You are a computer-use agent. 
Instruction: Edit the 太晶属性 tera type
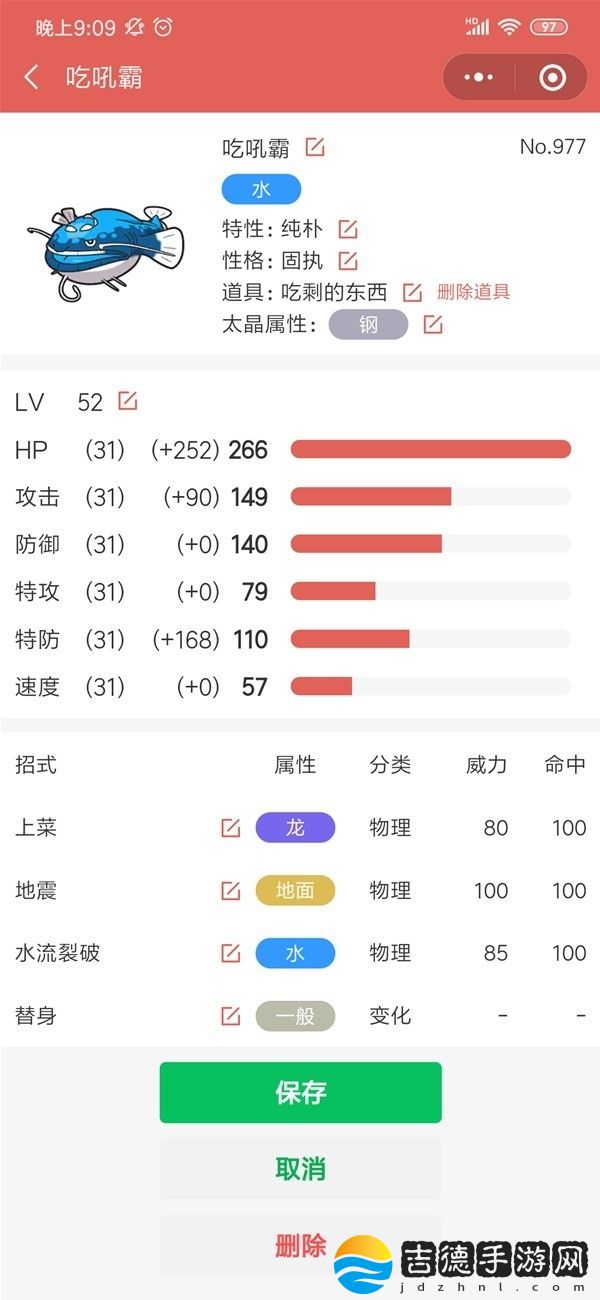coord(433,324)
